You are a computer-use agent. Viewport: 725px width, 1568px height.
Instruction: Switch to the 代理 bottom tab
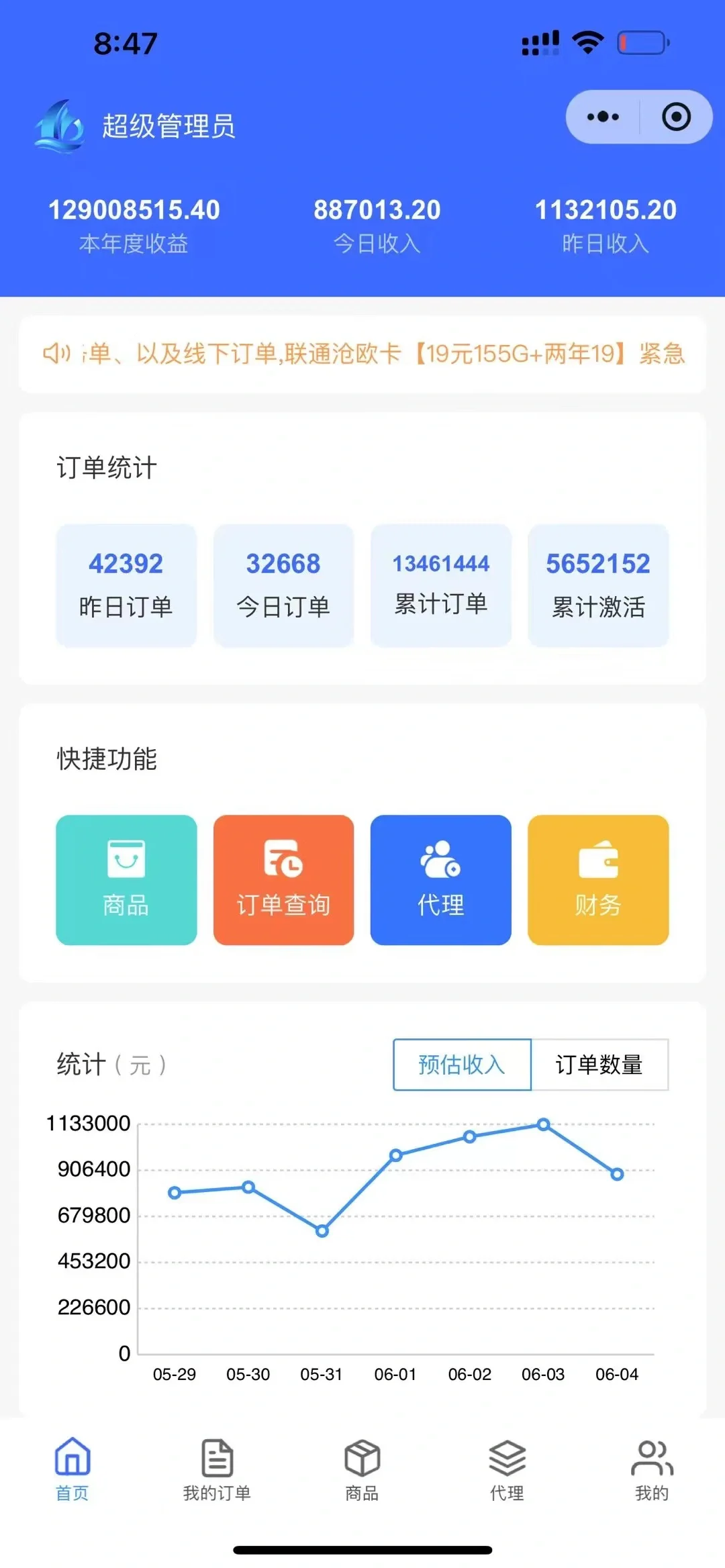tap(507, 1469)
